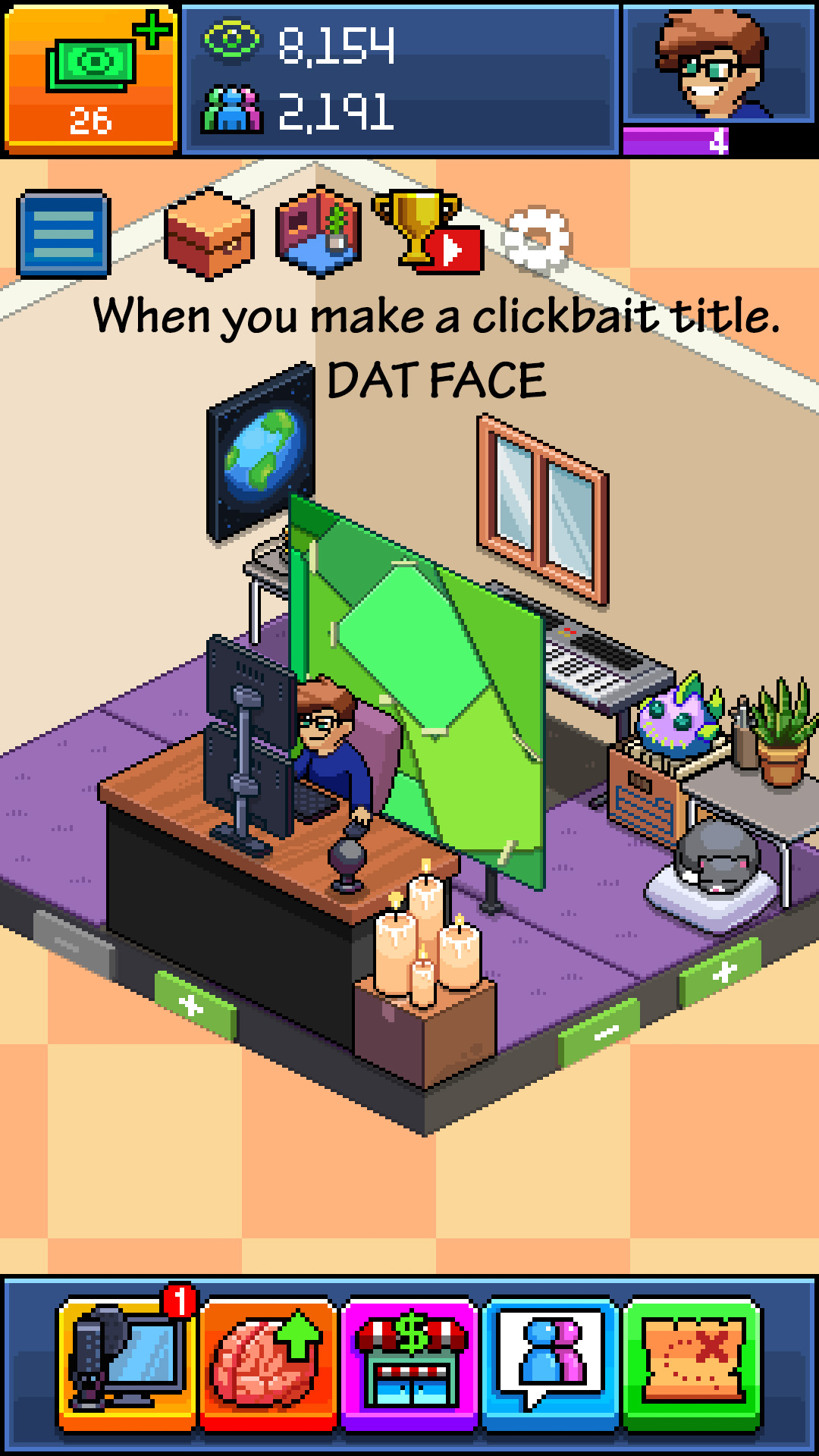Open the treasure map quests button
This screenshot has height=1456, width=819.
[x=692, y=1362]
